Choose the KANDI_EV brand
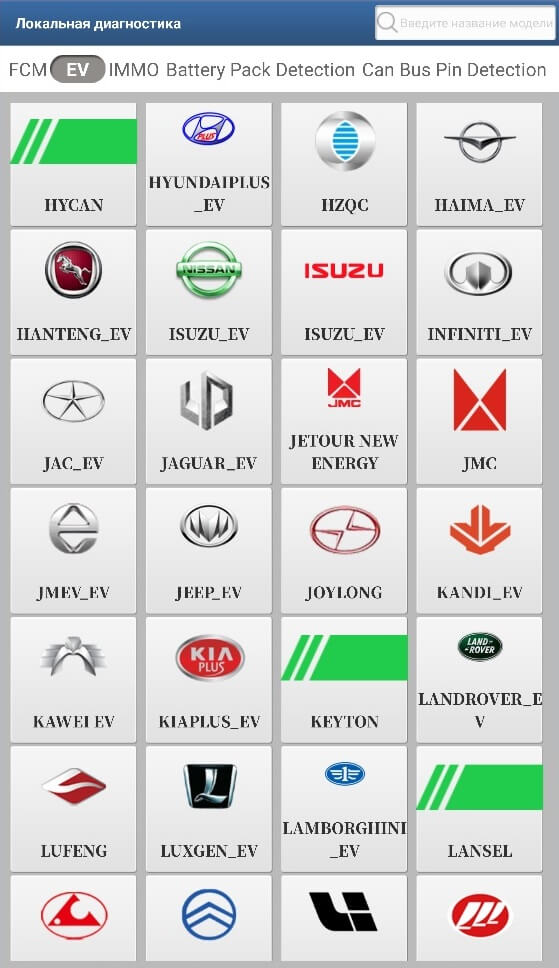The image size is (559, 968). pos(479,551)
